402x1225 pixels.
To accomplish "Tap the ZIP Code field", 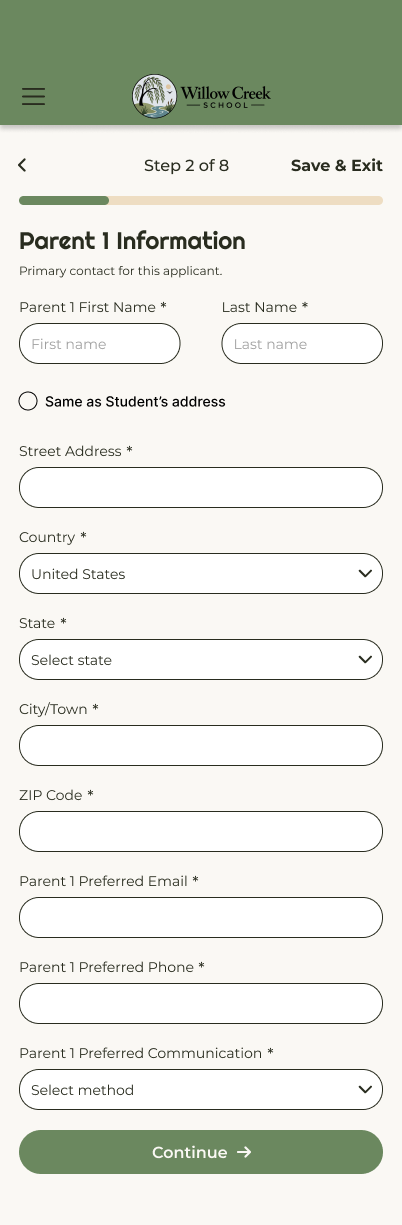I will (x=201, y=831).
